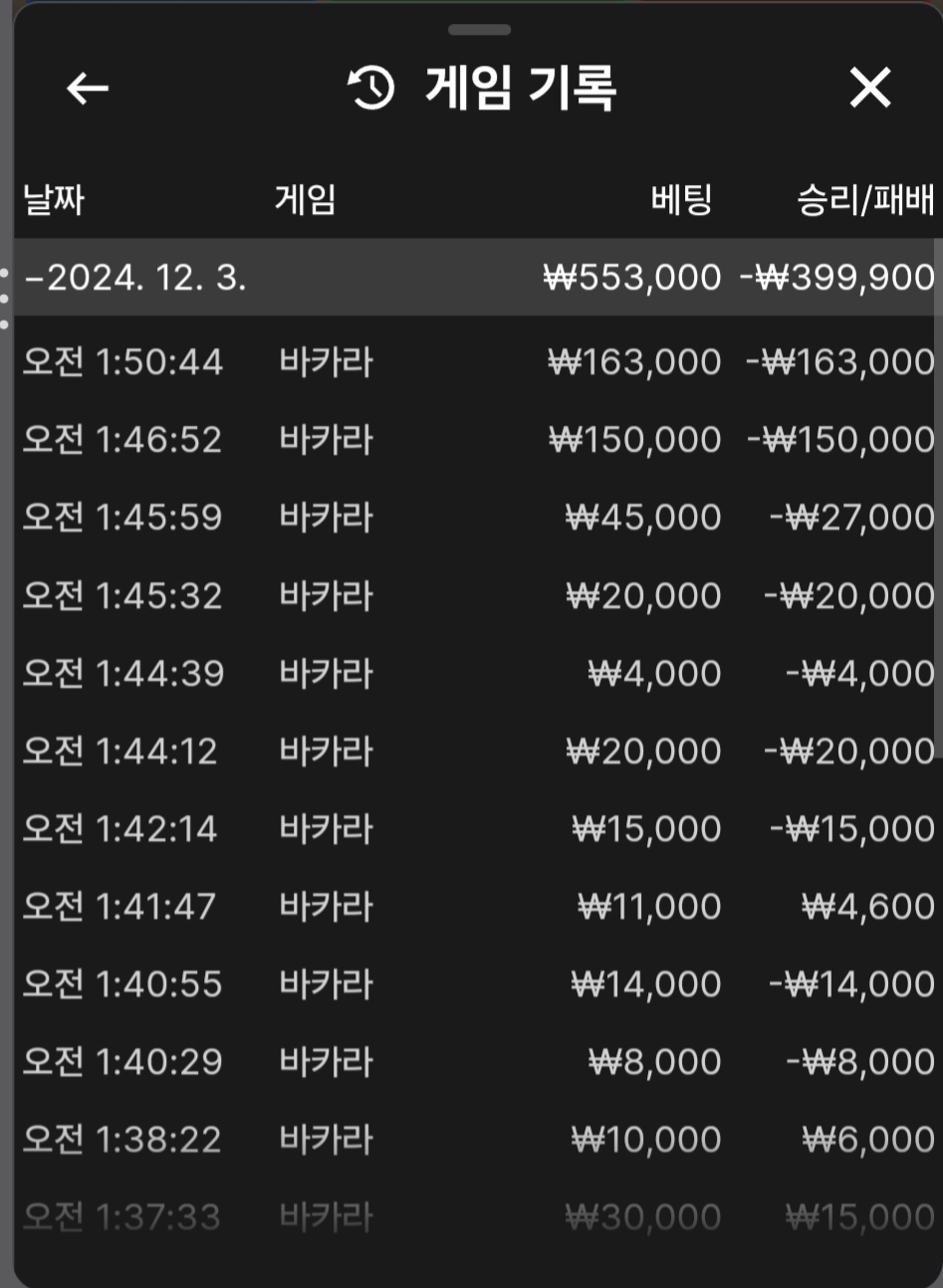Screen dimensions: 943x1288
Task: Close the game history panel
Action: coord(869,89)
